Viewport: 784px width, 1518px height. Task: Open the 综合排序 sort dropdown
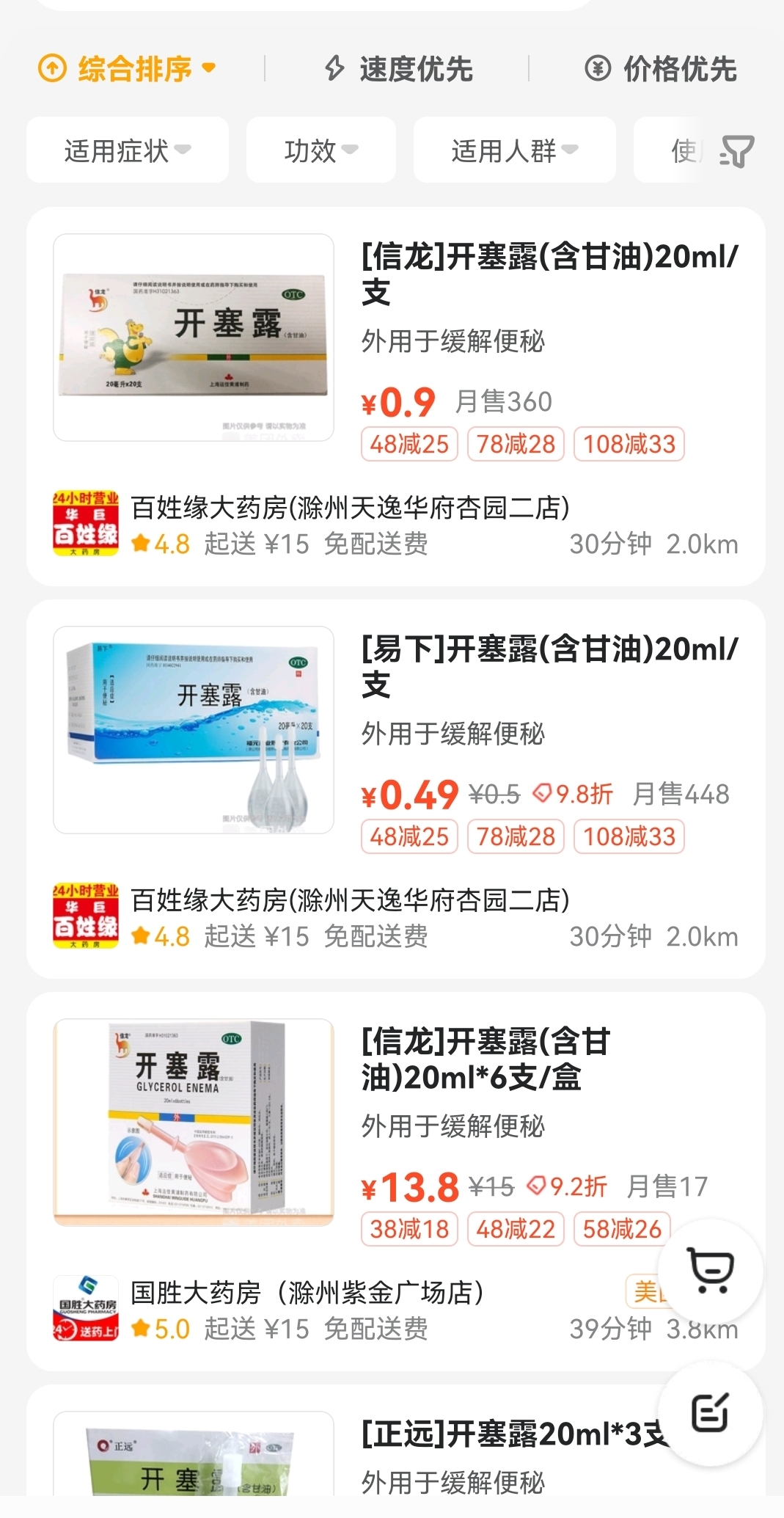(x=128, y=69)
